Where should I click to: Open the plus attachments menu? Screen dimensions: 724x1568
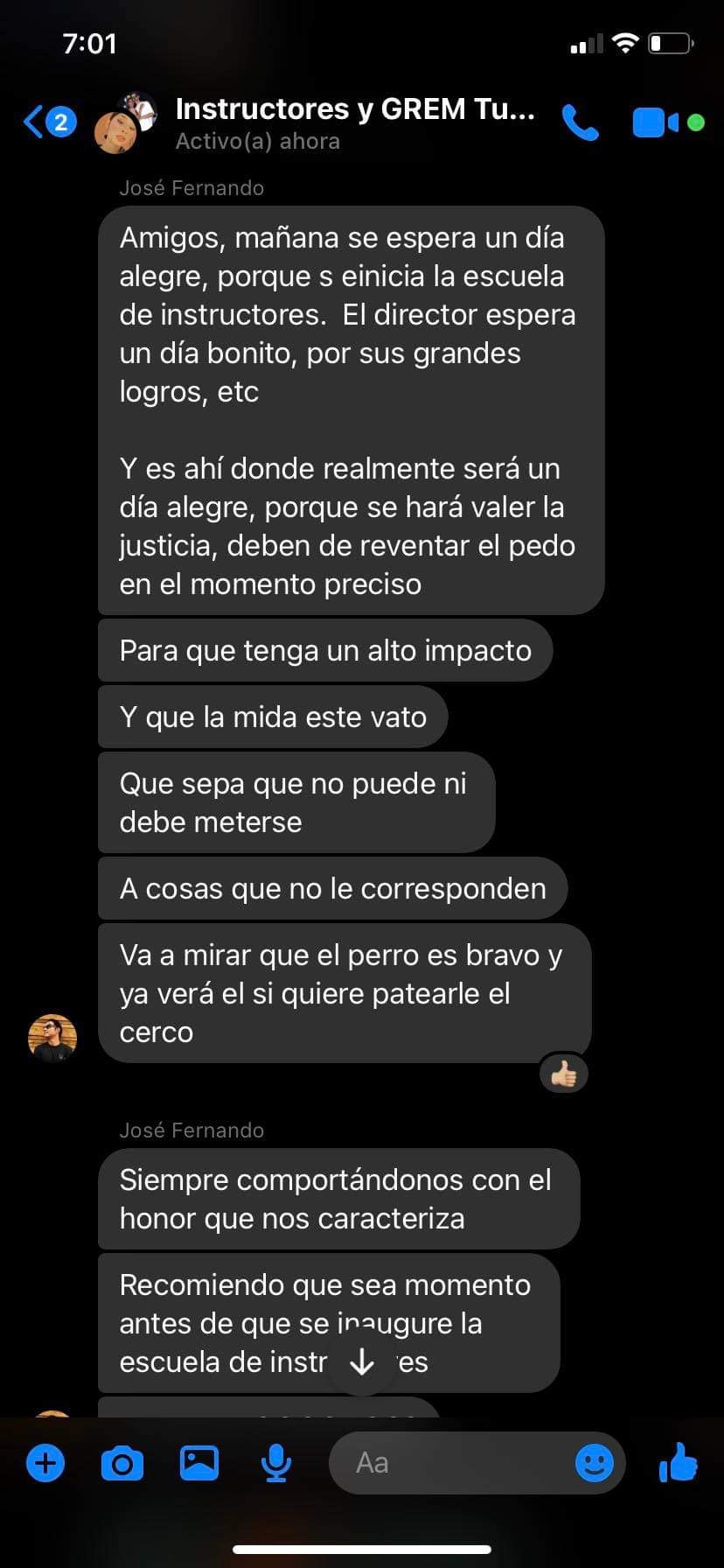click(x=45, y=1462)
